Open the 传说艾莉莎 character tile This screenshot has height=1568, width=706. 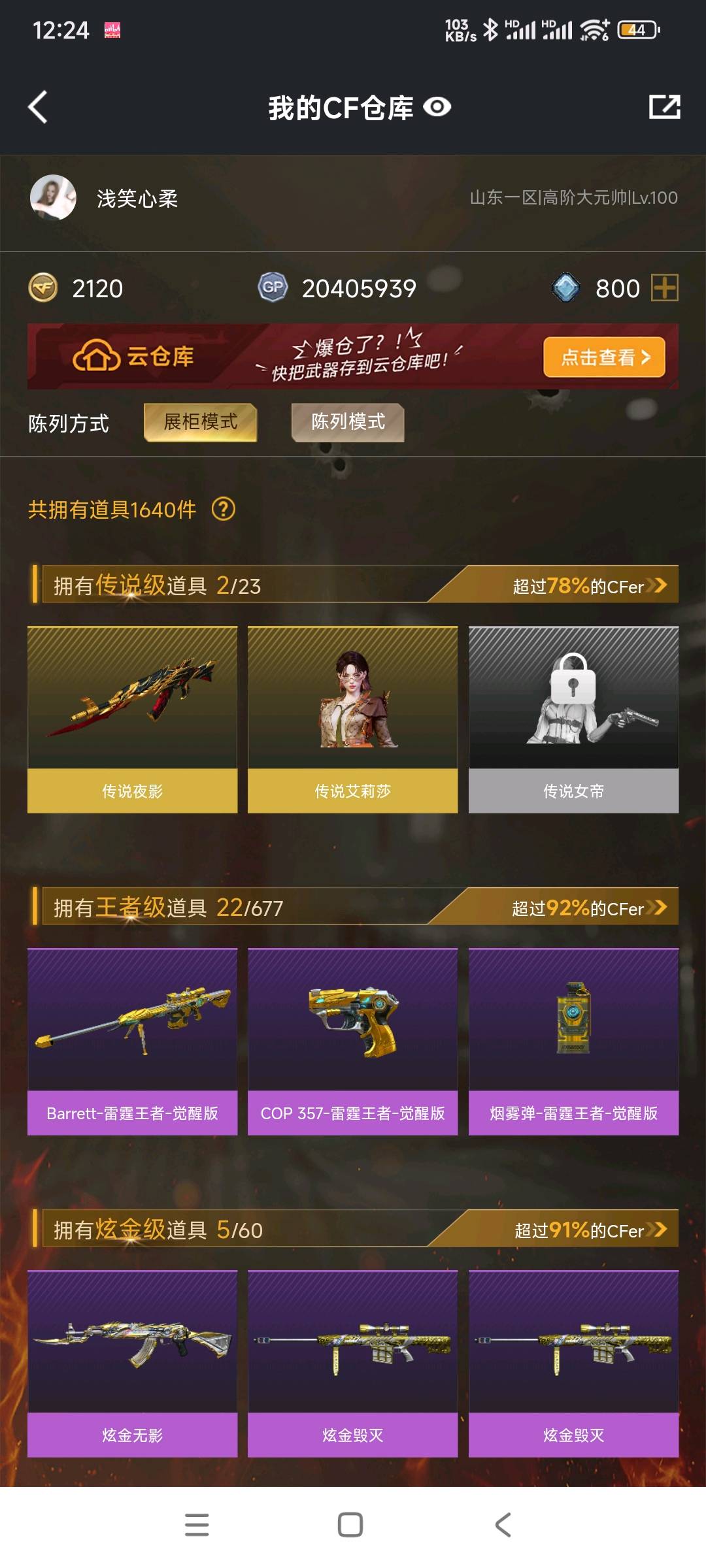pos(352,719)
